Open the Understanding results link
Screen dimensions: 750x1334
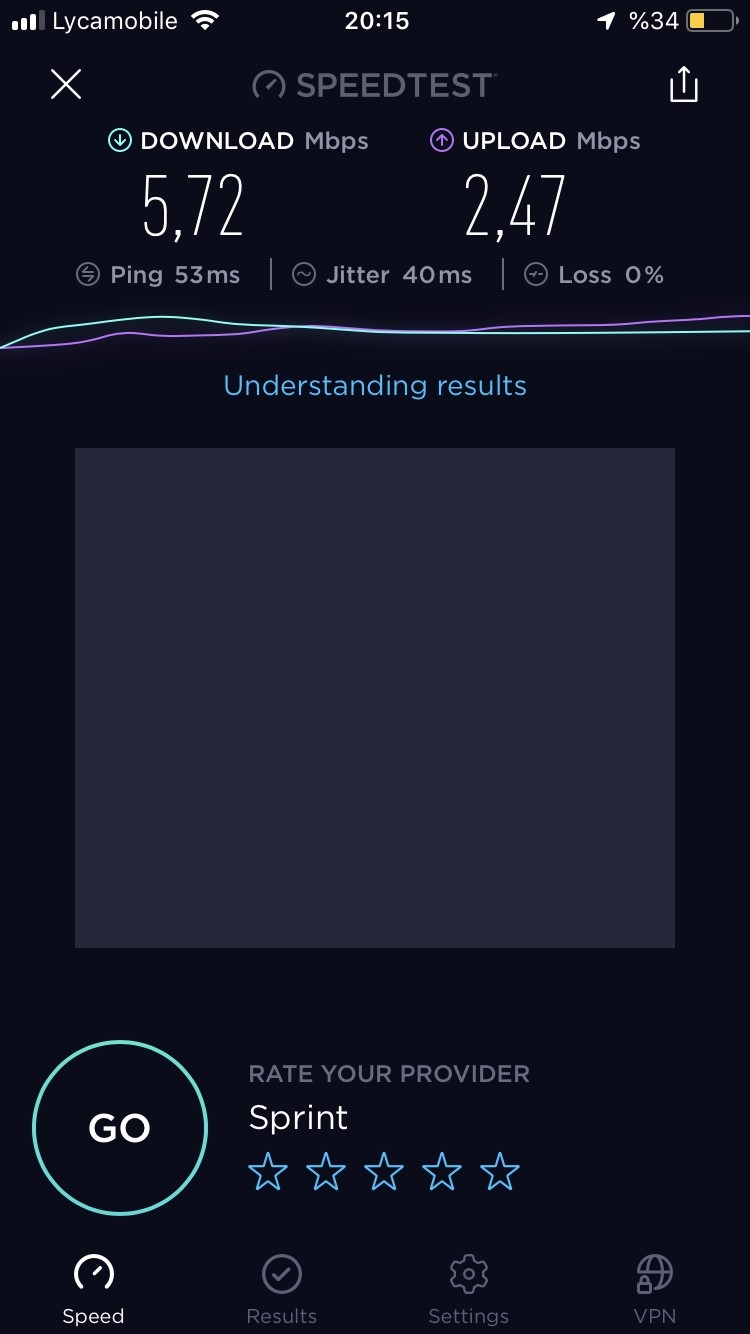pyautogui.click(x=375, y=385)
